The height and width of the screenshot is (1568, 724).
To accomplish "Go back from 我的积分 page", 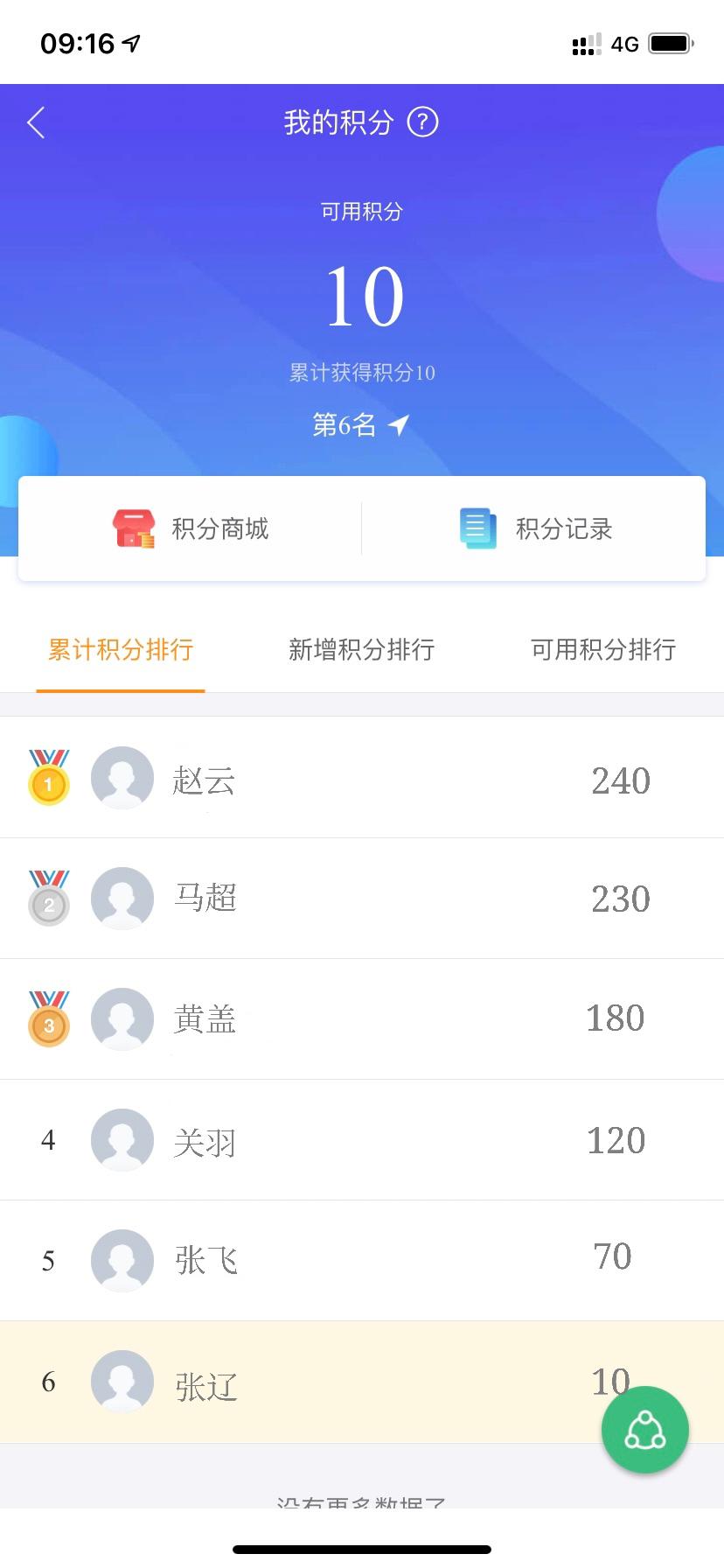I will coord(36,123).
